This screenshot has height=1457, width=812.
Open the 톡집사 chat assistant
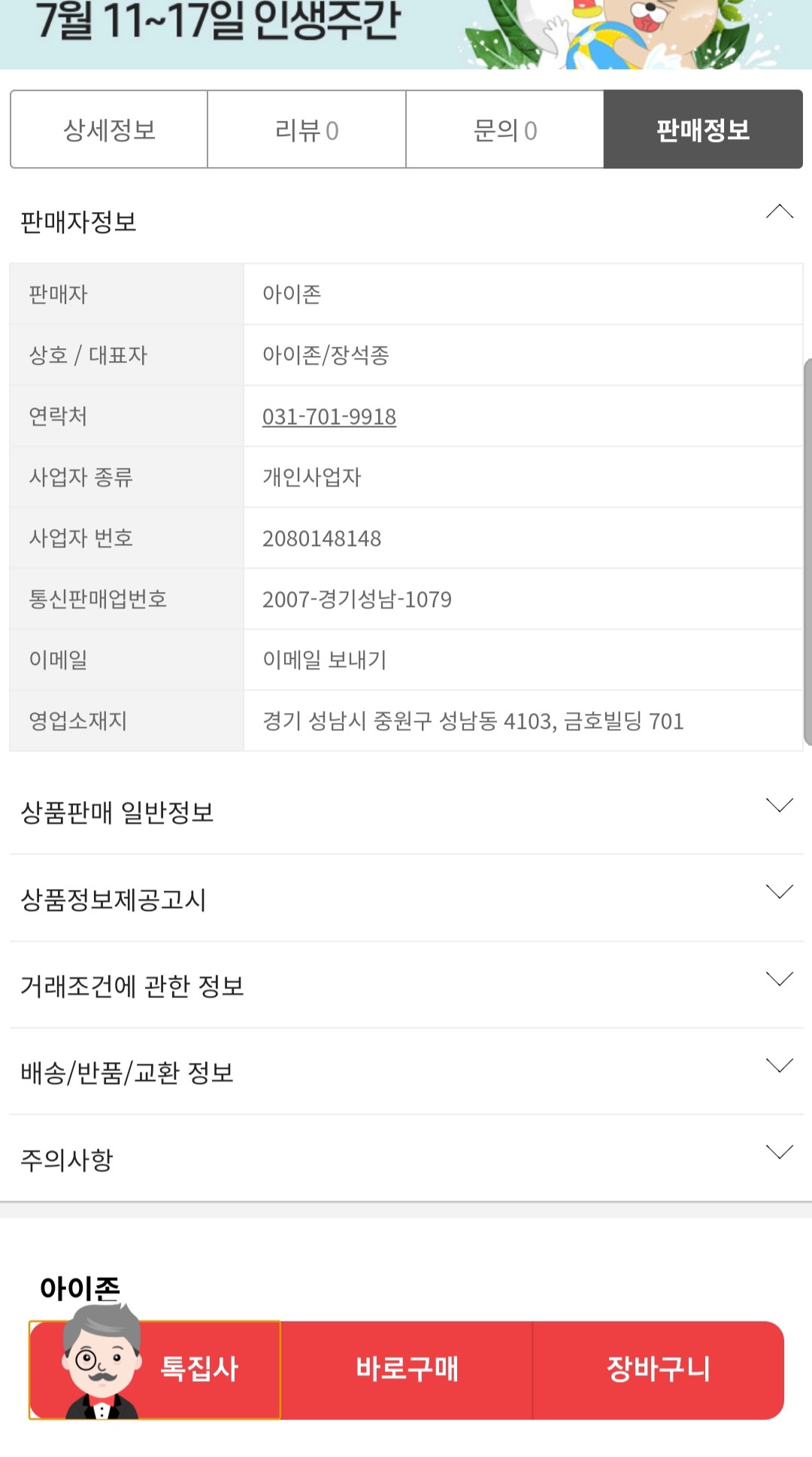click(155, 1370)
